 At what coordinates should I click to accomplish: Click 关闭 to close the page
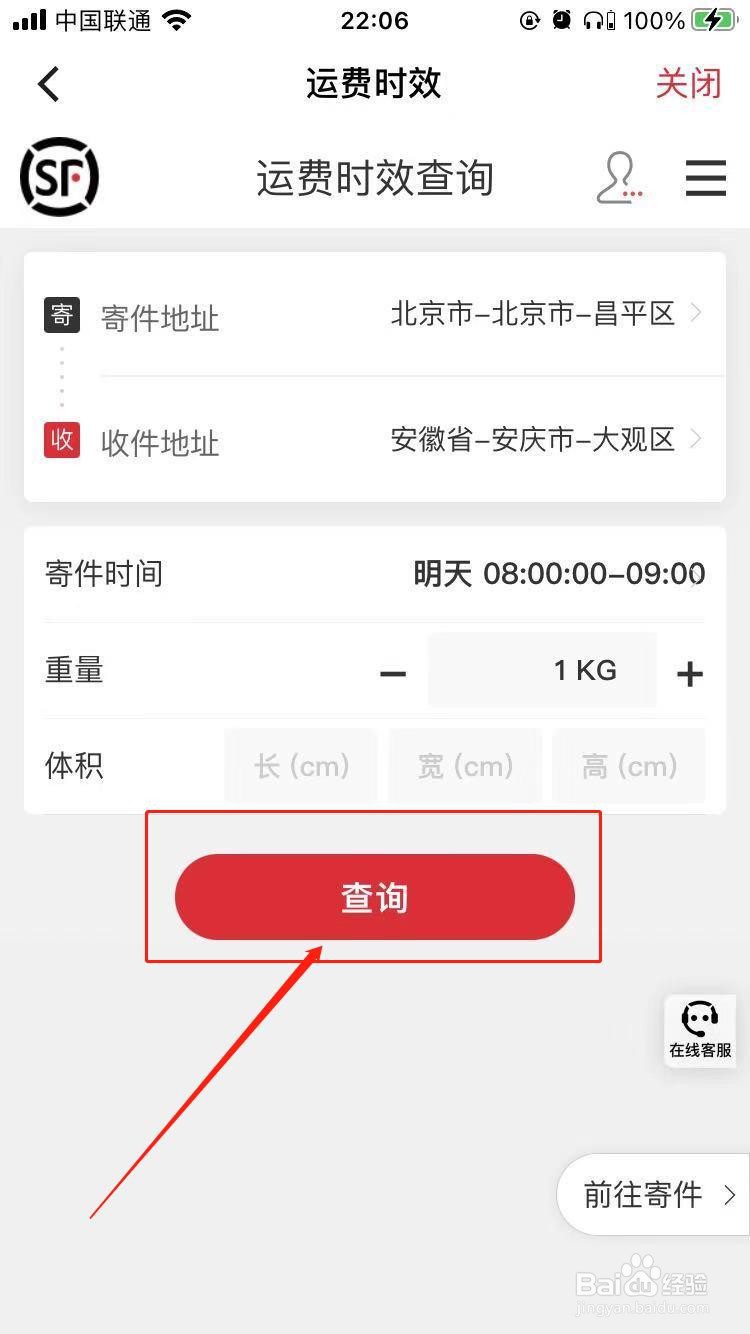(688, 84)
